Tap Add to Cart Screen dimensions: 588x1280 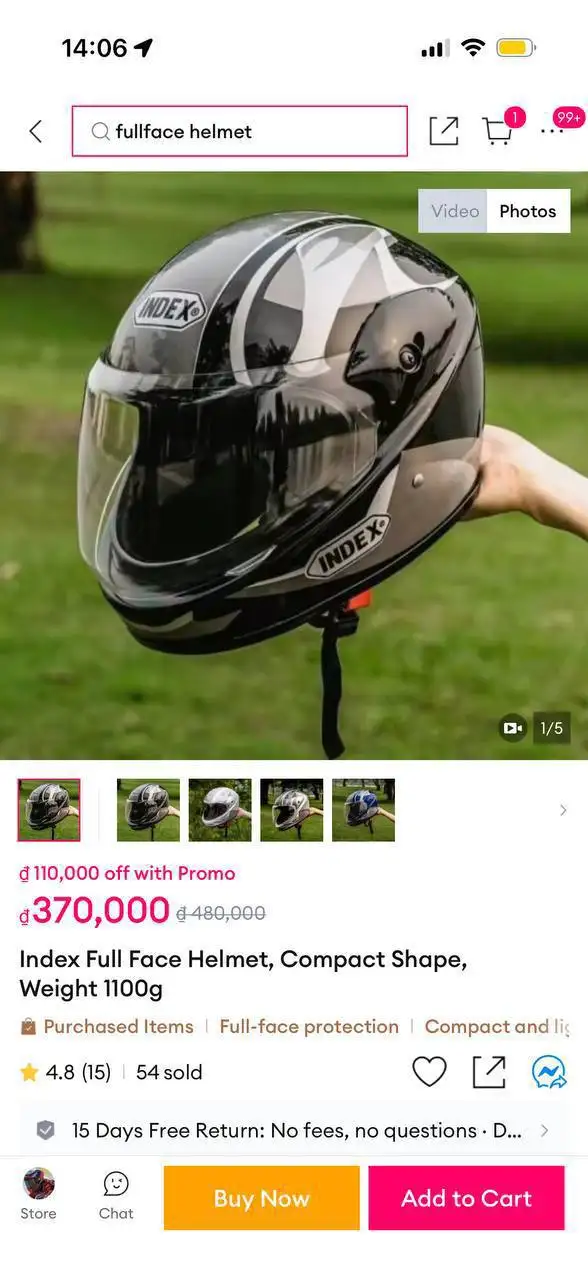point(466,1198)
